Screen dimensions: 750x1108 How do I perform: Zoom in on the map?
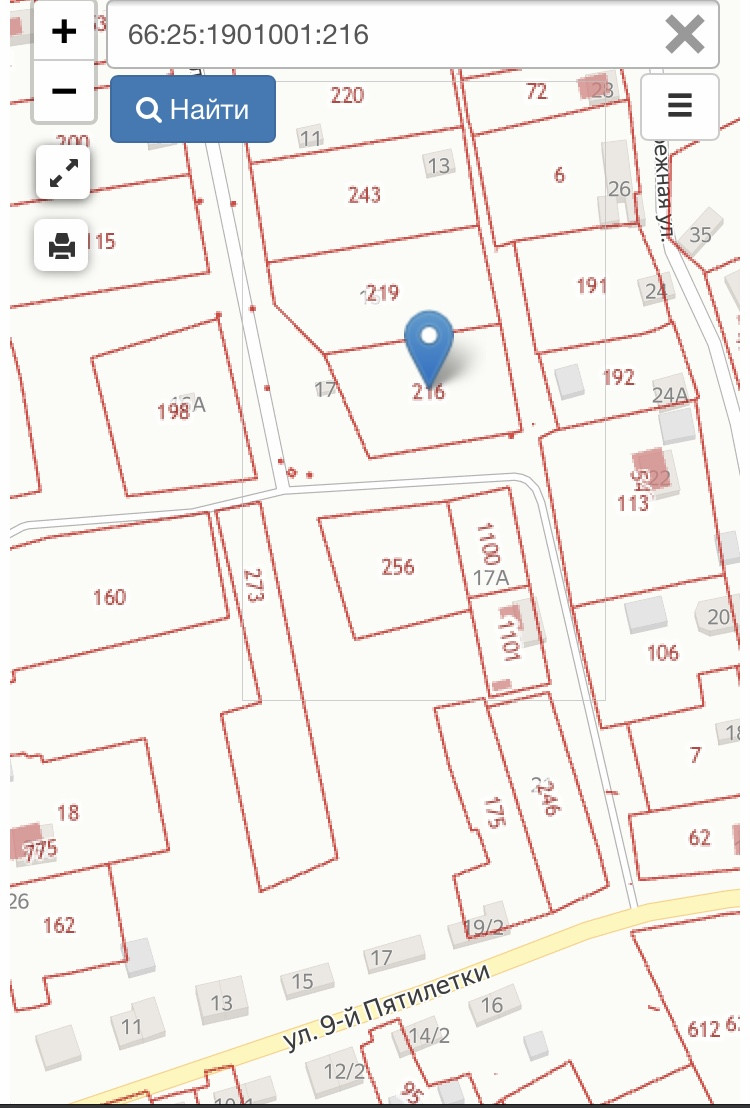pos(64,32)
